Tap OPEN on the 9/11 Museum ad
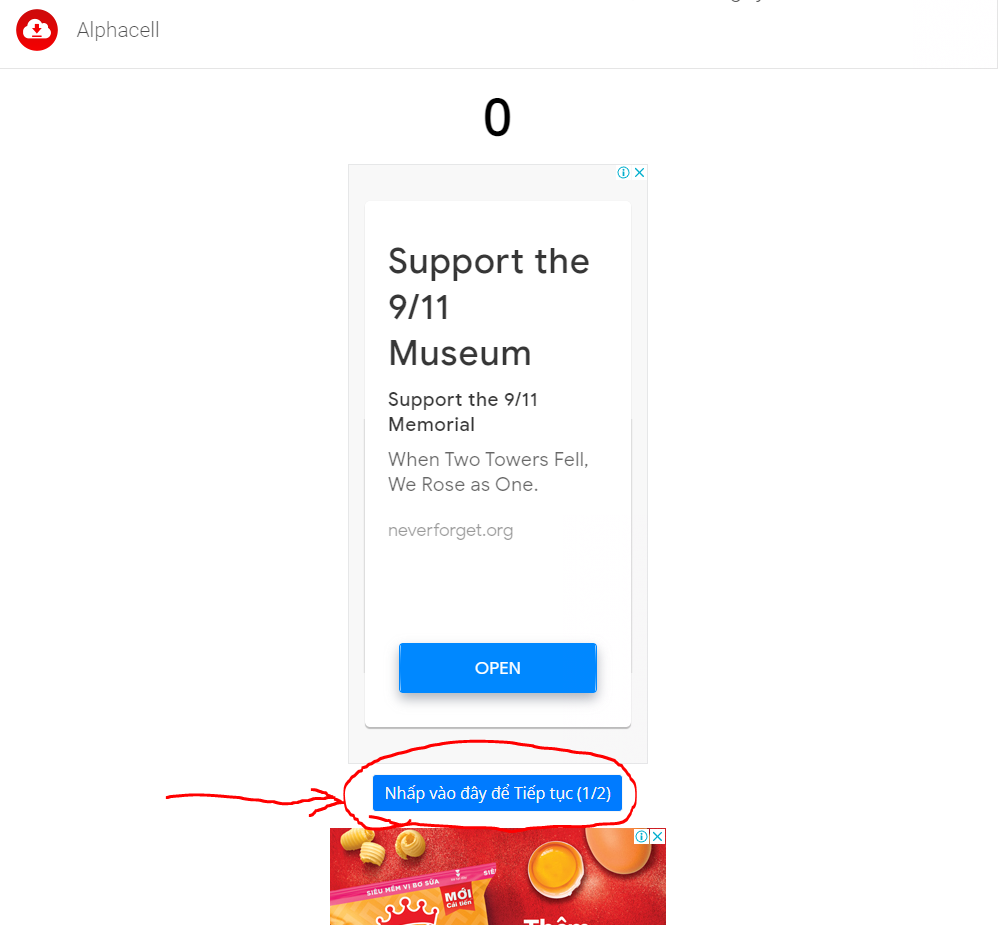Screen dimensions: 998x925 (497, 668)
